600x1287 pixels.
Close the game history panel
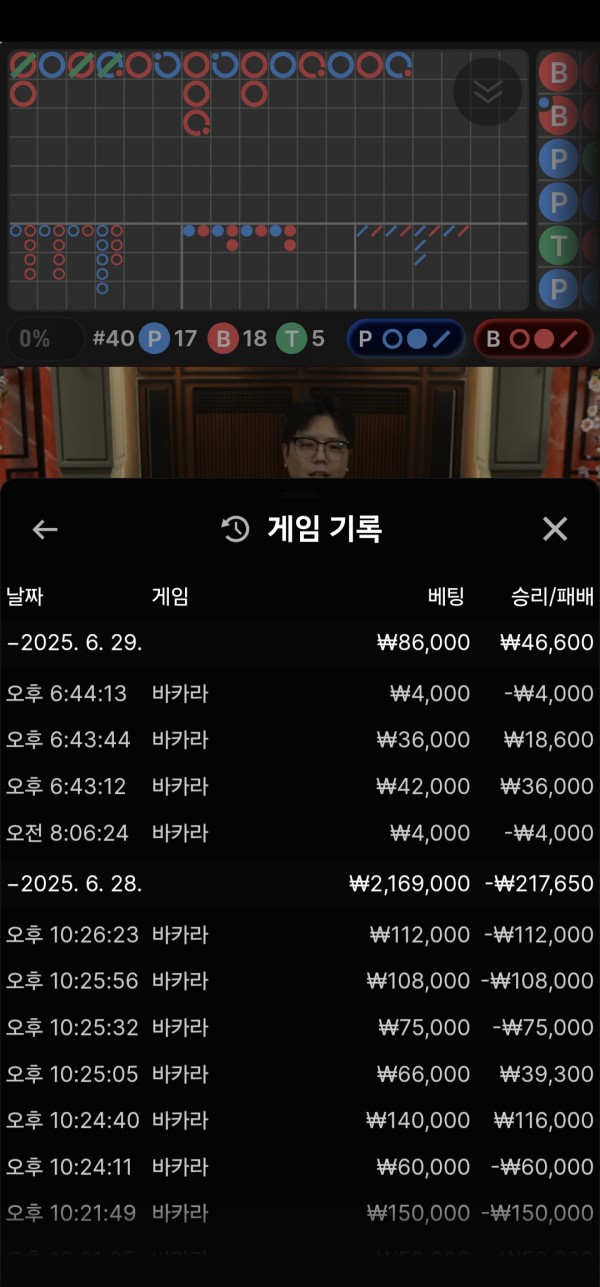554,529
